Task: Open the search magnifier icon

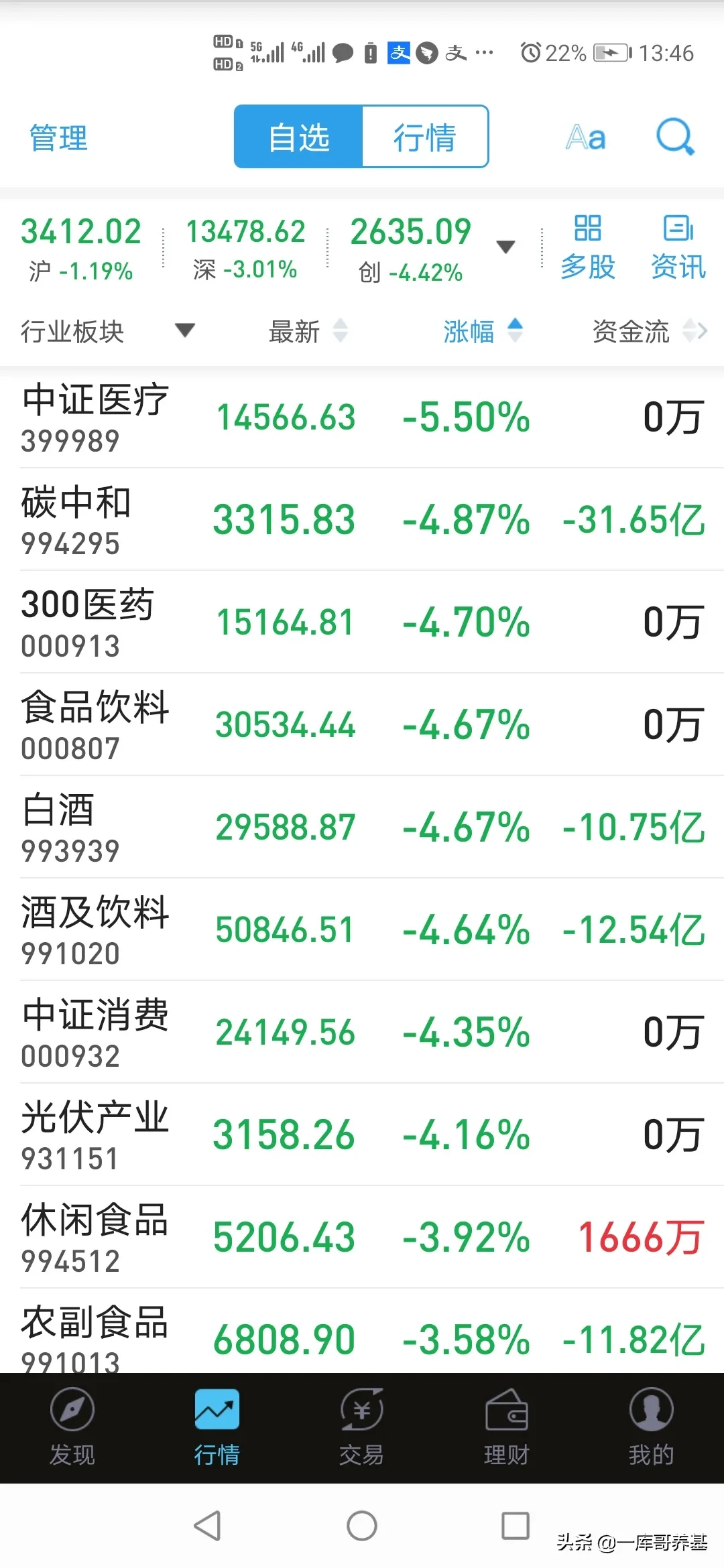Action: point(674,137)
